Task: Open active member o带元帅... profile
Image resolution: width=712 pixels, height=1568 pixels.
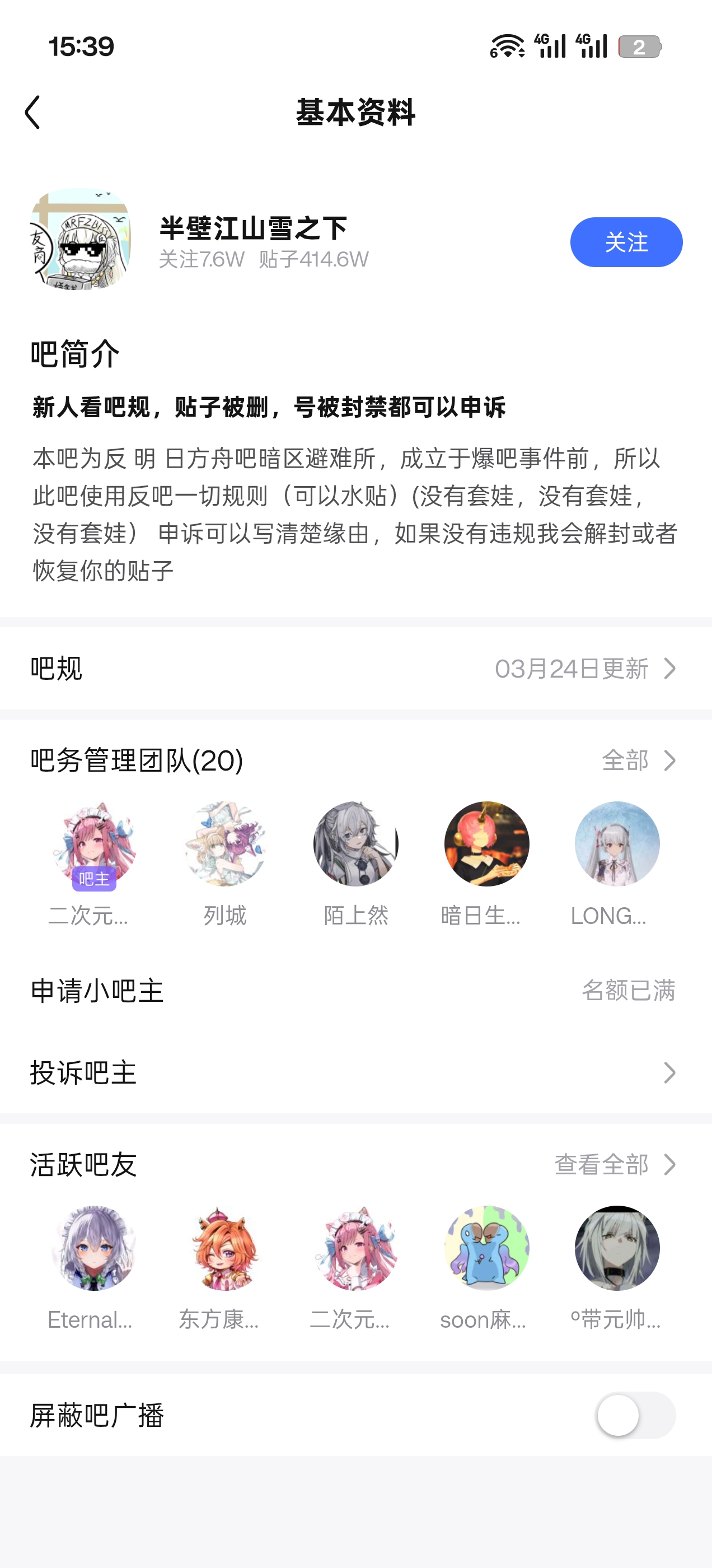Action: pyautogui.click(x=617, y=1248)
